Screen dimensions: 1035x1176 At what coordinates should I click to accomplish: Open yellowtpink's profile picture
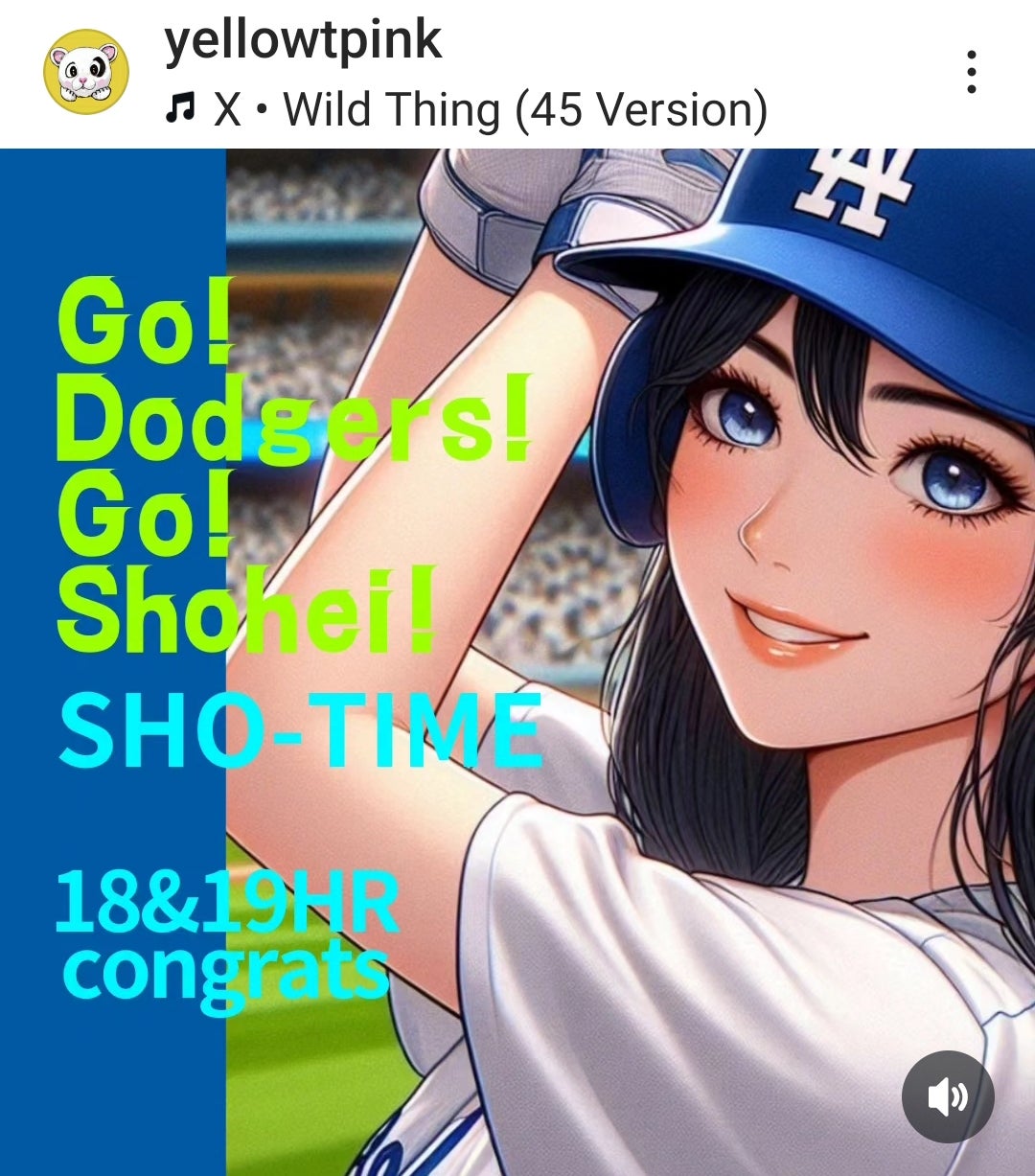click(x=85, y=71)
